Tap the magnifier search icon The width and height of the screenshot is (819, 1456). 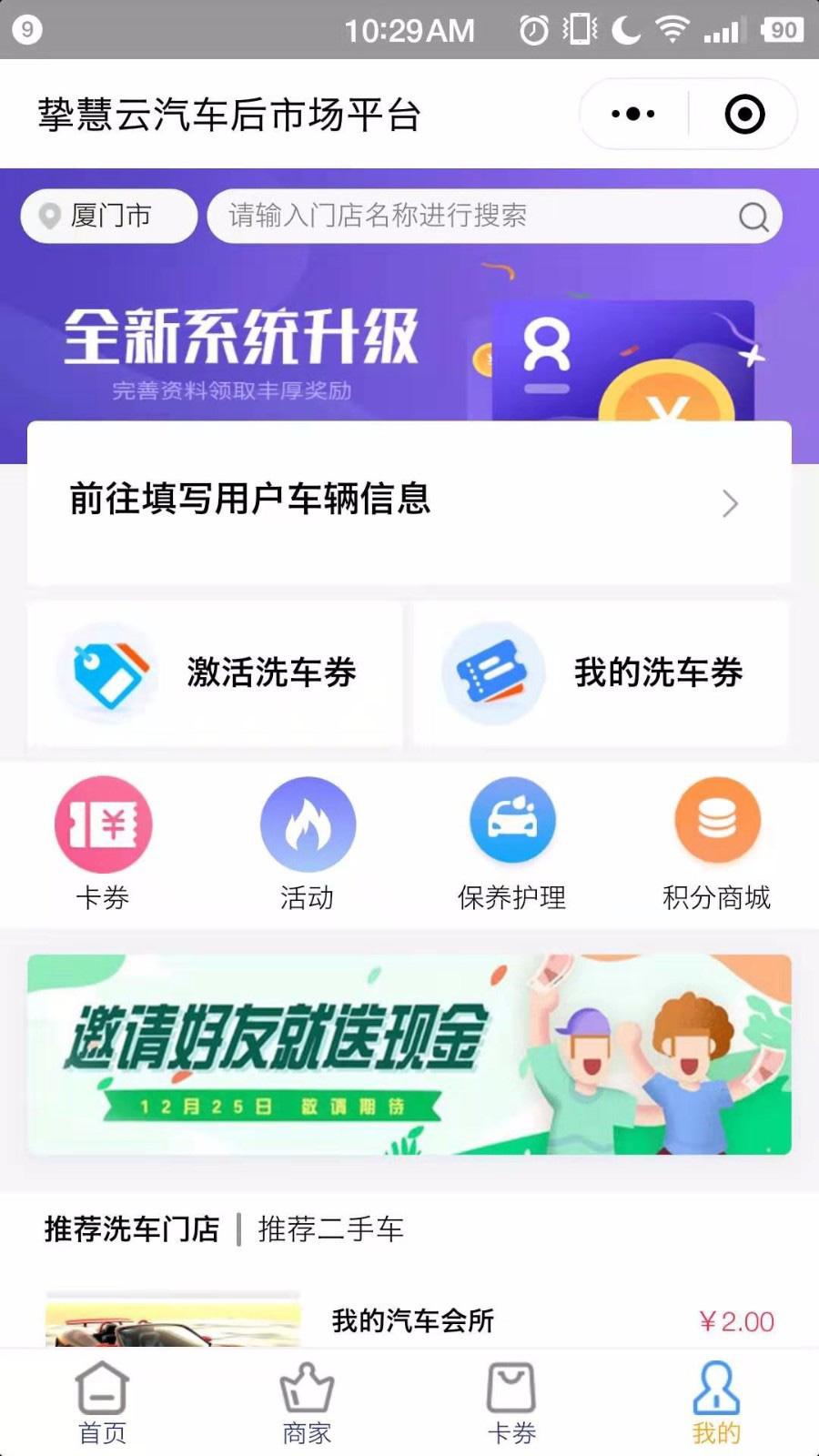(753, 217)
